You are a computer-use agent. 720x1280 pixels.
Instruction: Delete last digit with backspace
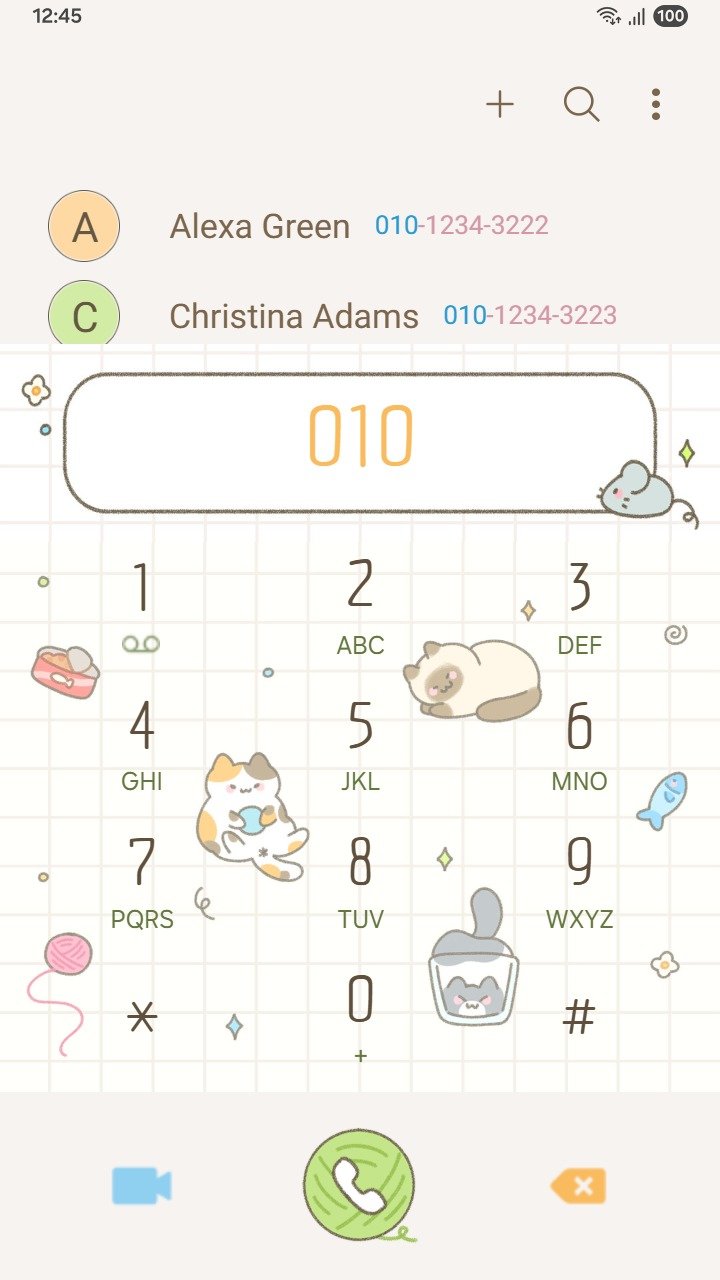click(578, 1186)
